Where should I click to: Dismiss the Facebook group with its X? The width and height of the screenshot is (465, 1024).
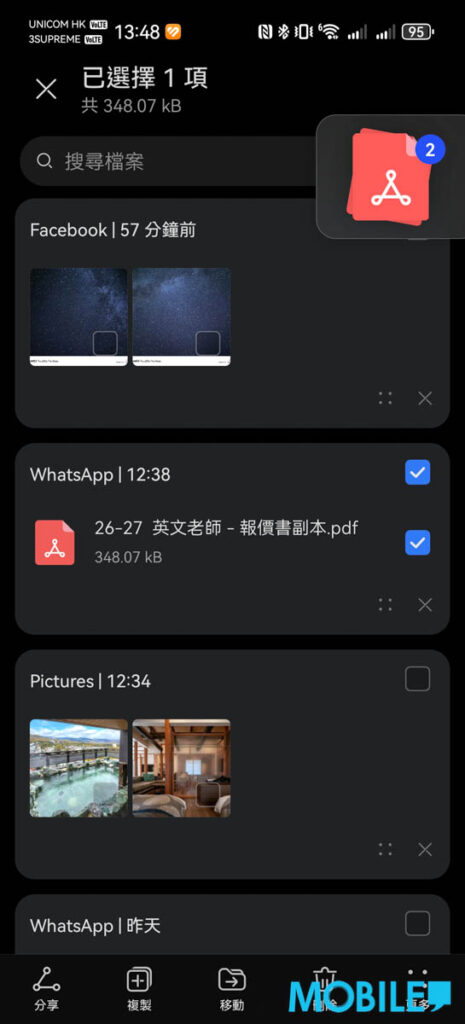pyautogui.click(x=425, y=398)
